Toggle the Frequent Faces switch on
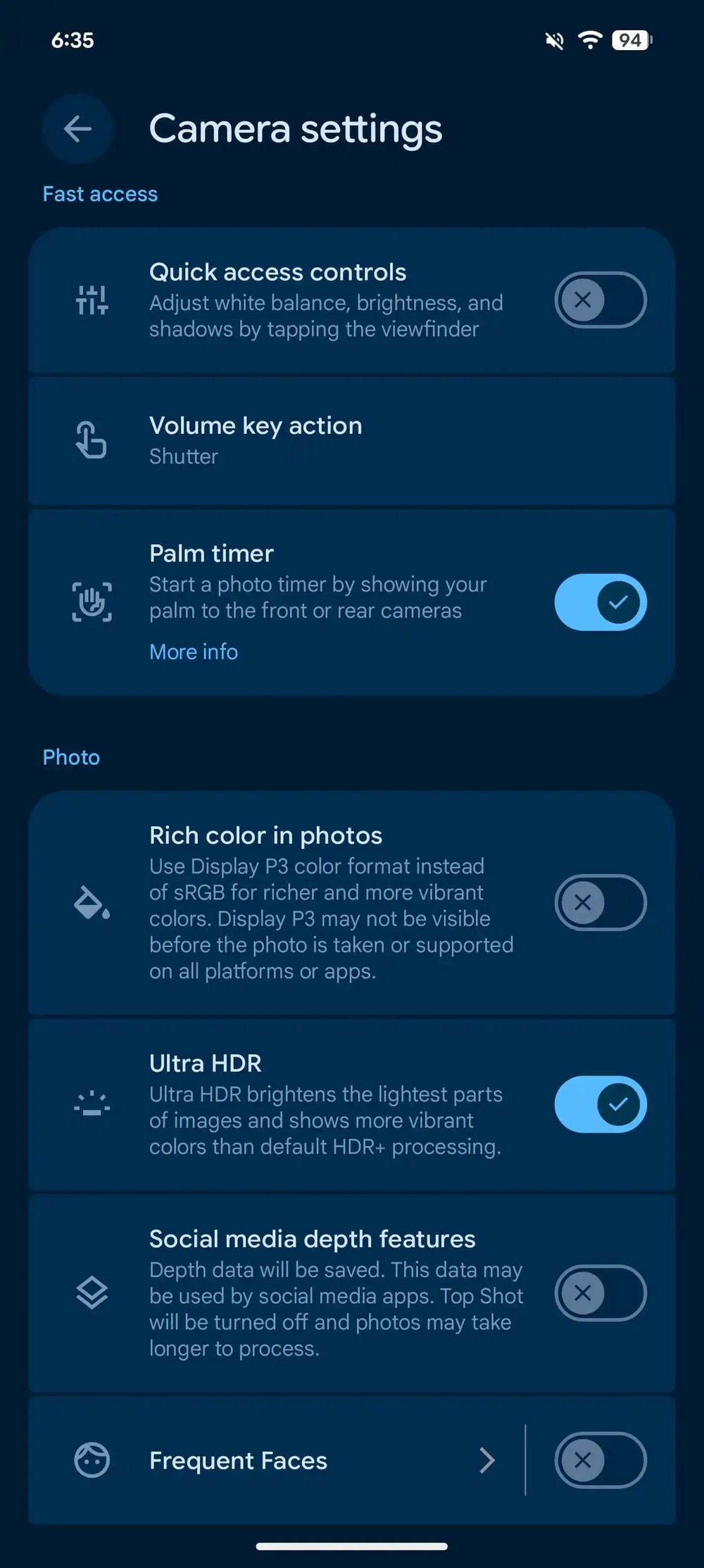The width and height of the screenshot is (704, 1568). point(600,1460)
